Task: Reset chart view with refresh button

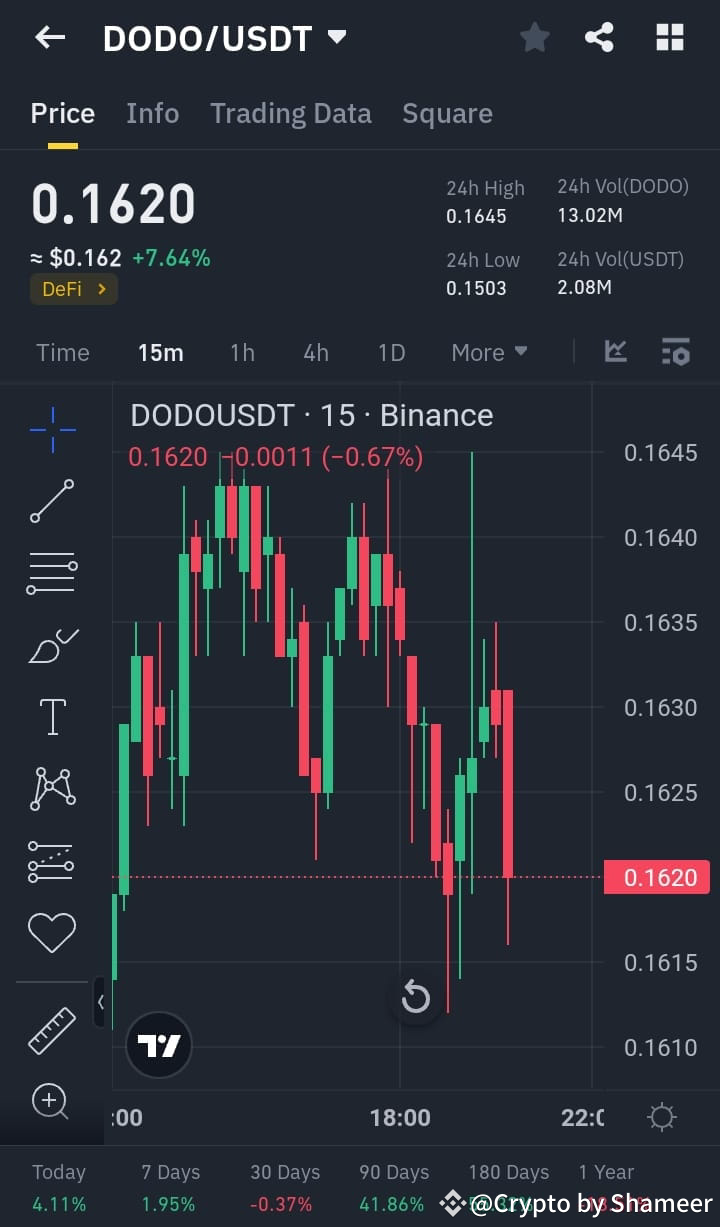Action: coord(416,998)
